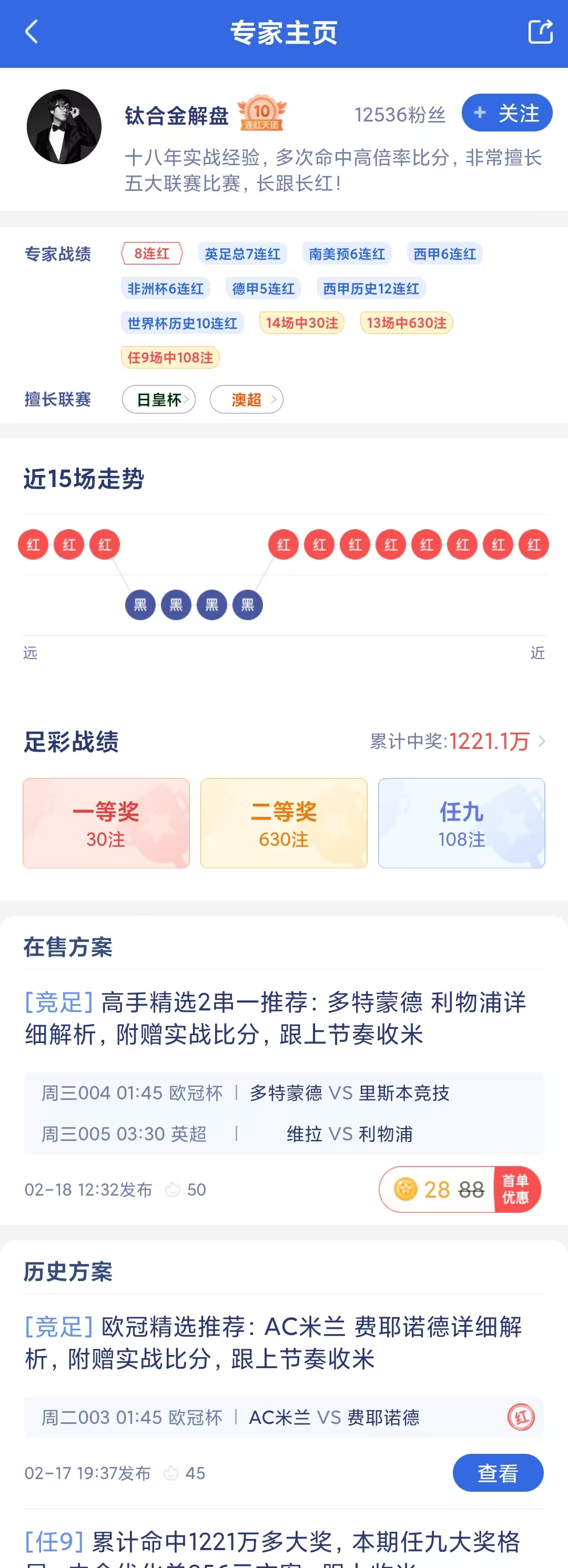Open the 任九 108注 card

pyautogui.click(x=461, y=822)
